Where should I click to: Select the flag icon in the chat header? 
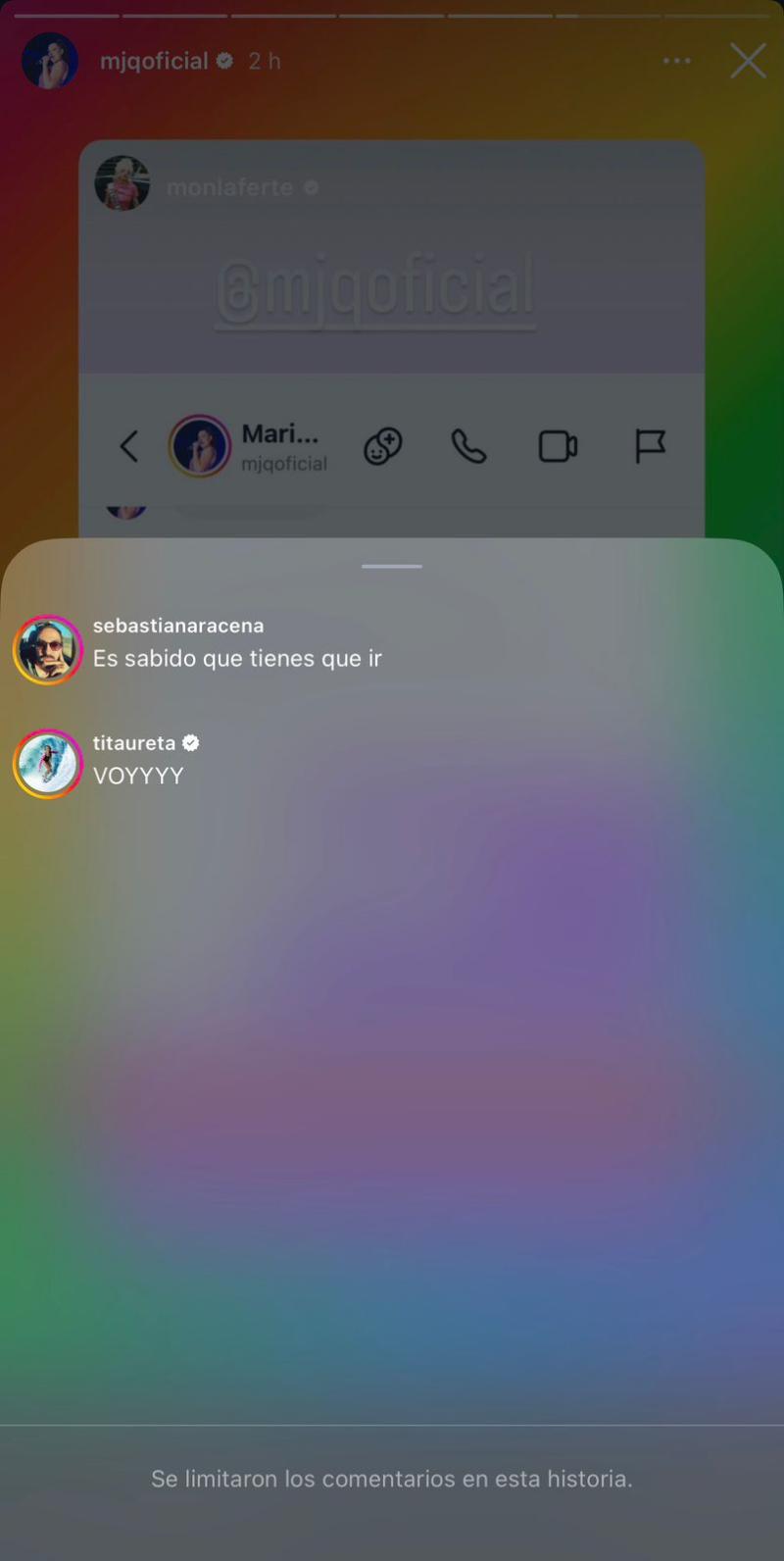[651, 446]
